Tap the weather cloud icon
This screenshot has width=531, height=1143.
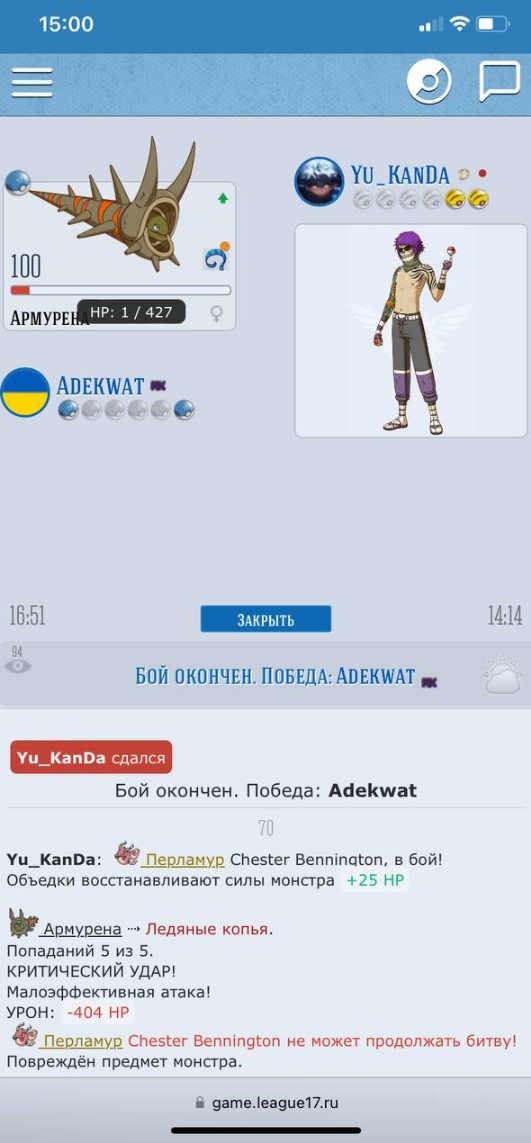(502, 675)
